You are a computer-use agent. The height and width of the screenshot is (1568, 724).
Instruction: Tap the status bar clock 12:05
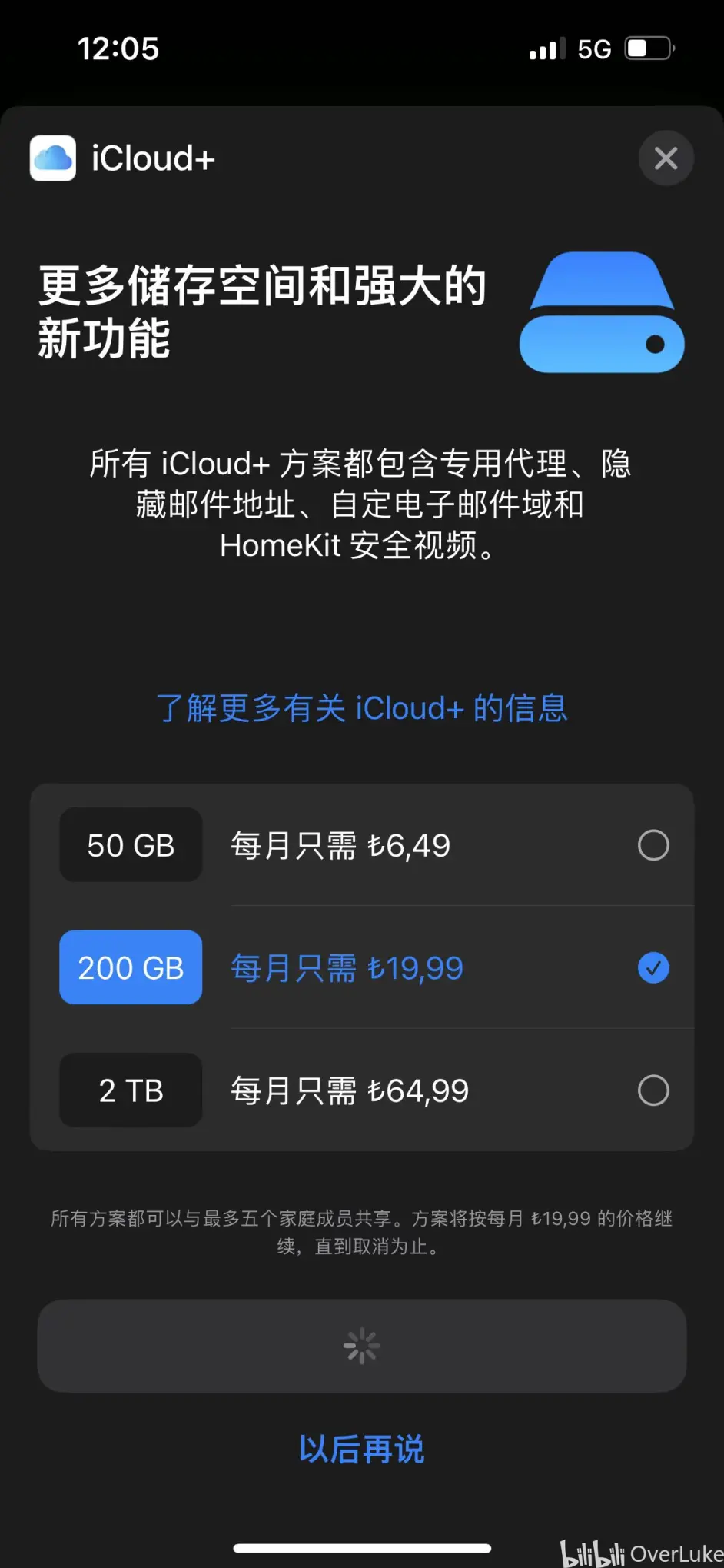click(x=120, y=48)
